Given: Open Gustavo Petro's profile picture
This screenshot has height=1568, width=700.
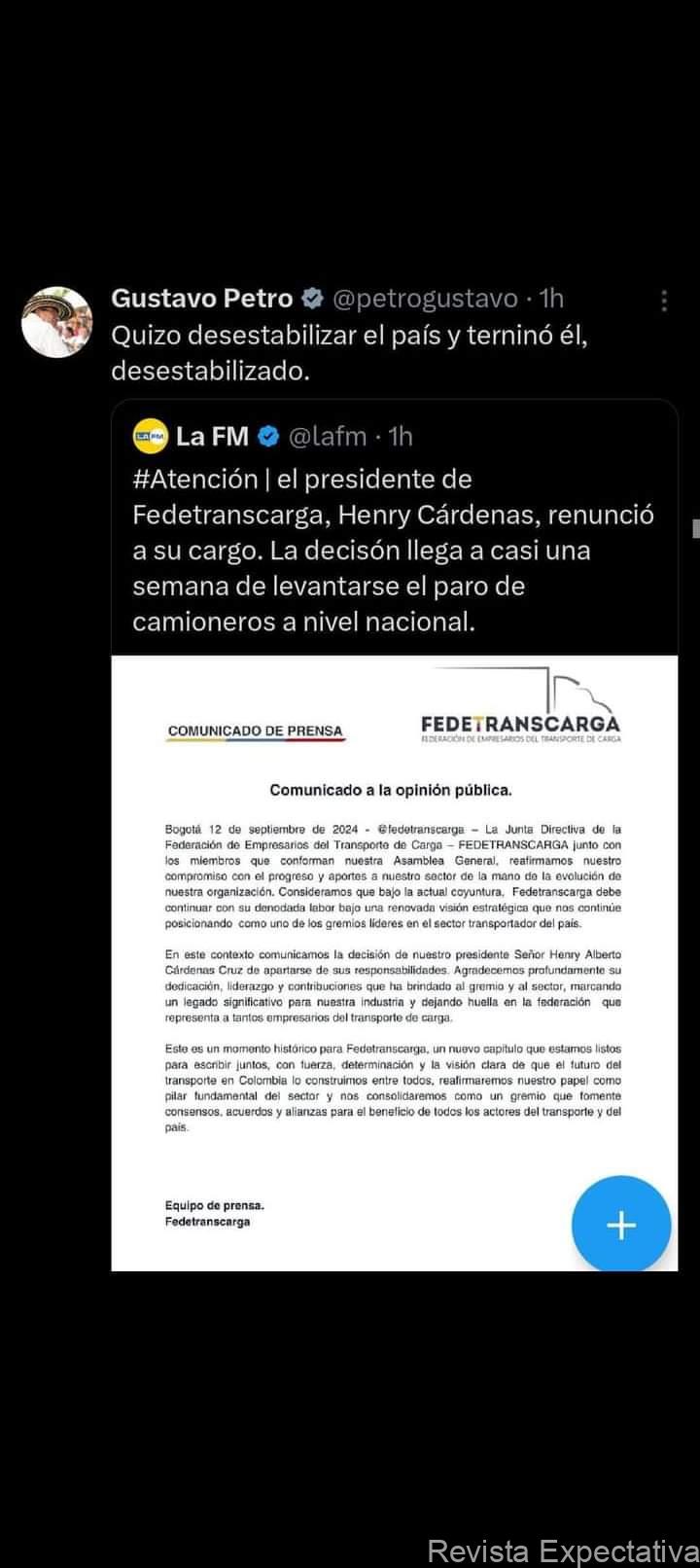Looking at the screenshot, I should coord(56,322).
